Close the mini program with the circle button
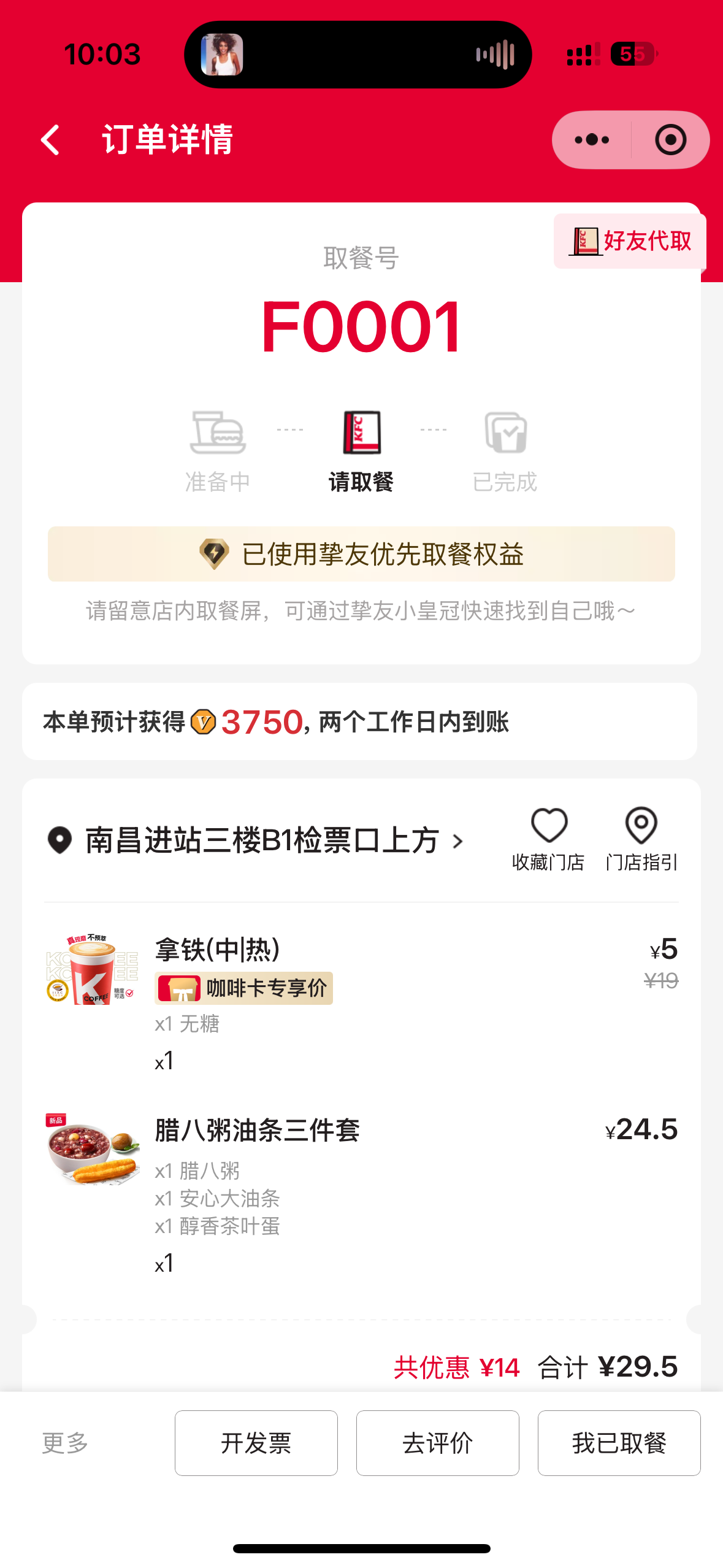 [670, 140]
